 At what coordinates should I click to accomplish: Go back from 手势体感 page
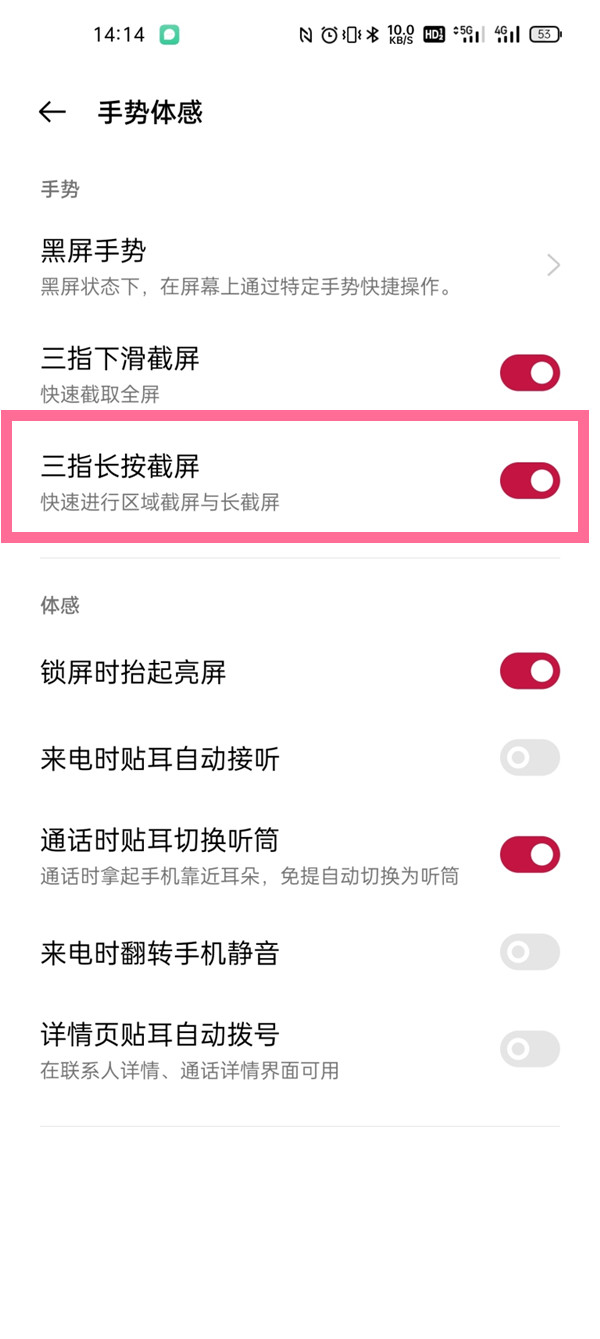(x=52, y=112)
